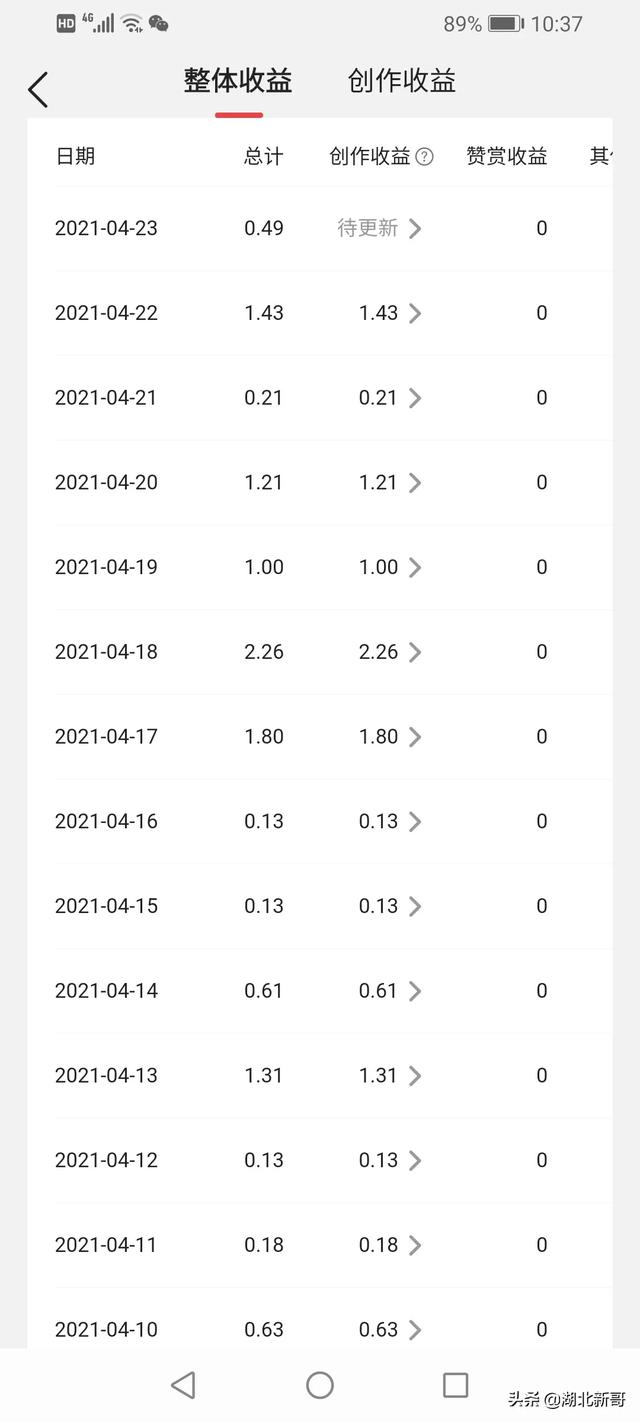View 0.61 earnings details for 2021-04-14

[x=391, y=991]
